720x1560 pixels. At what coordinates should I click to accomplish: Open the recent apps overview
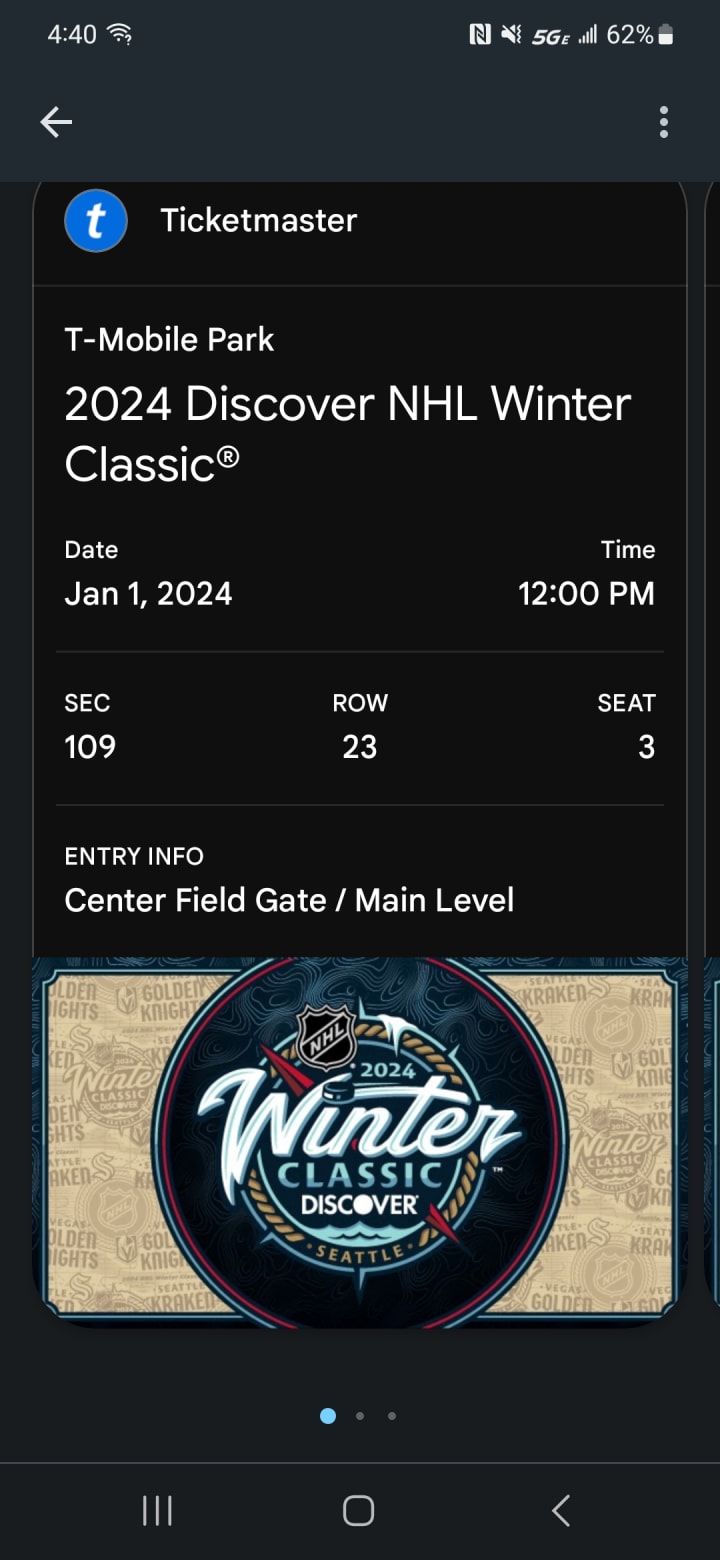pos(157,1510)
